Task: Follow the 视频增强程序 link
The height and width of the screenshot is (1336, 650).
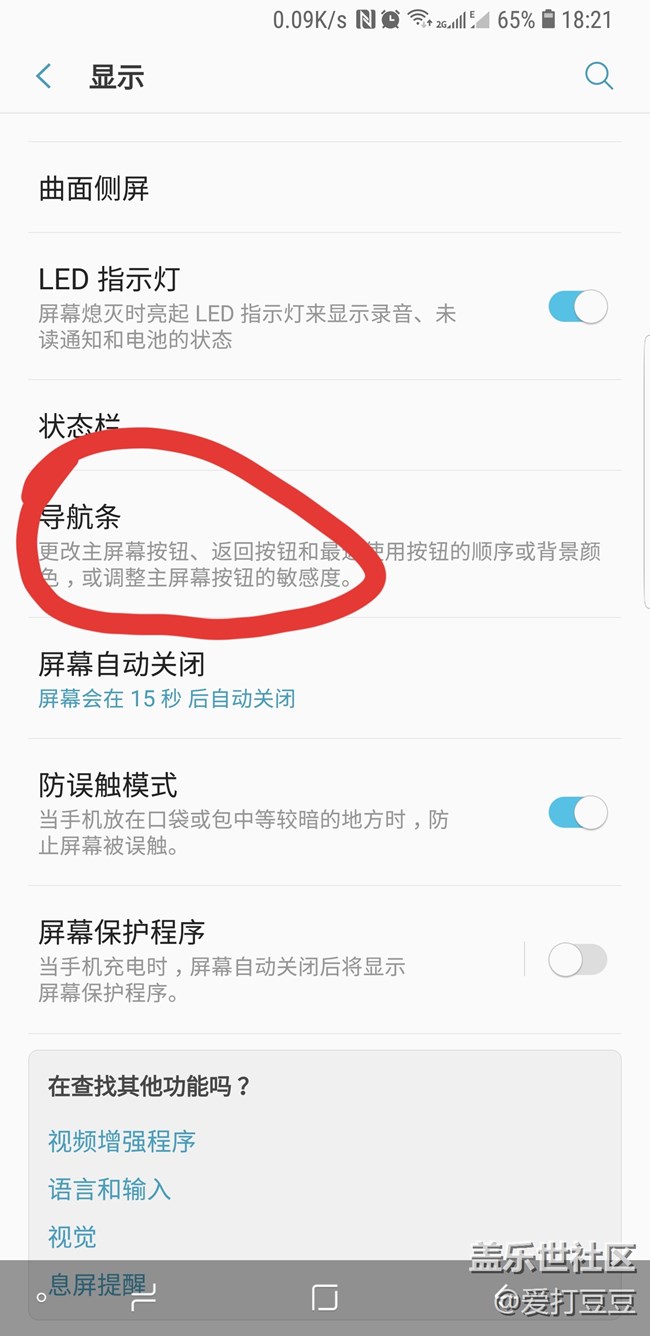Action: point(122,1141)
